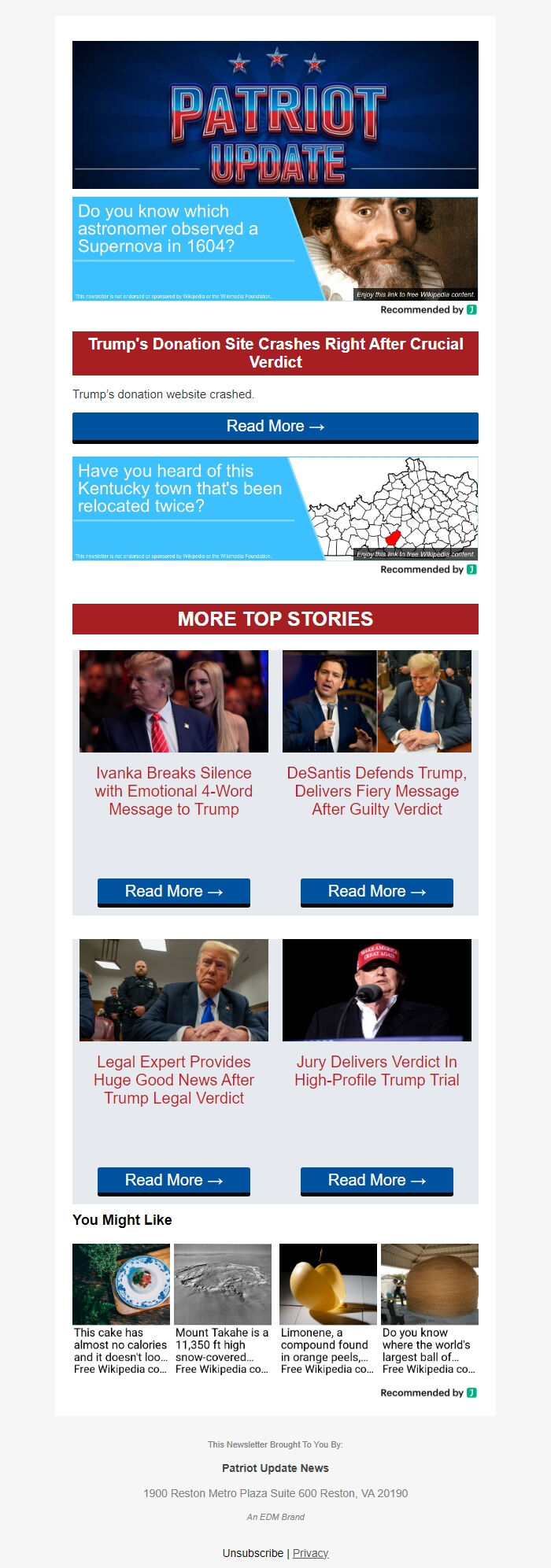This screenshot has width=551, height=1568.
Task: Open the Kentucky town relocated twice banner
Action: [x=275, y=508]
